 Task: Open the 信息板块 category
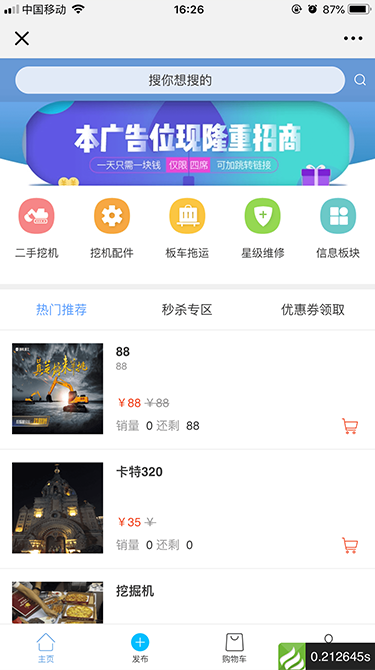(x=338, y=229)
